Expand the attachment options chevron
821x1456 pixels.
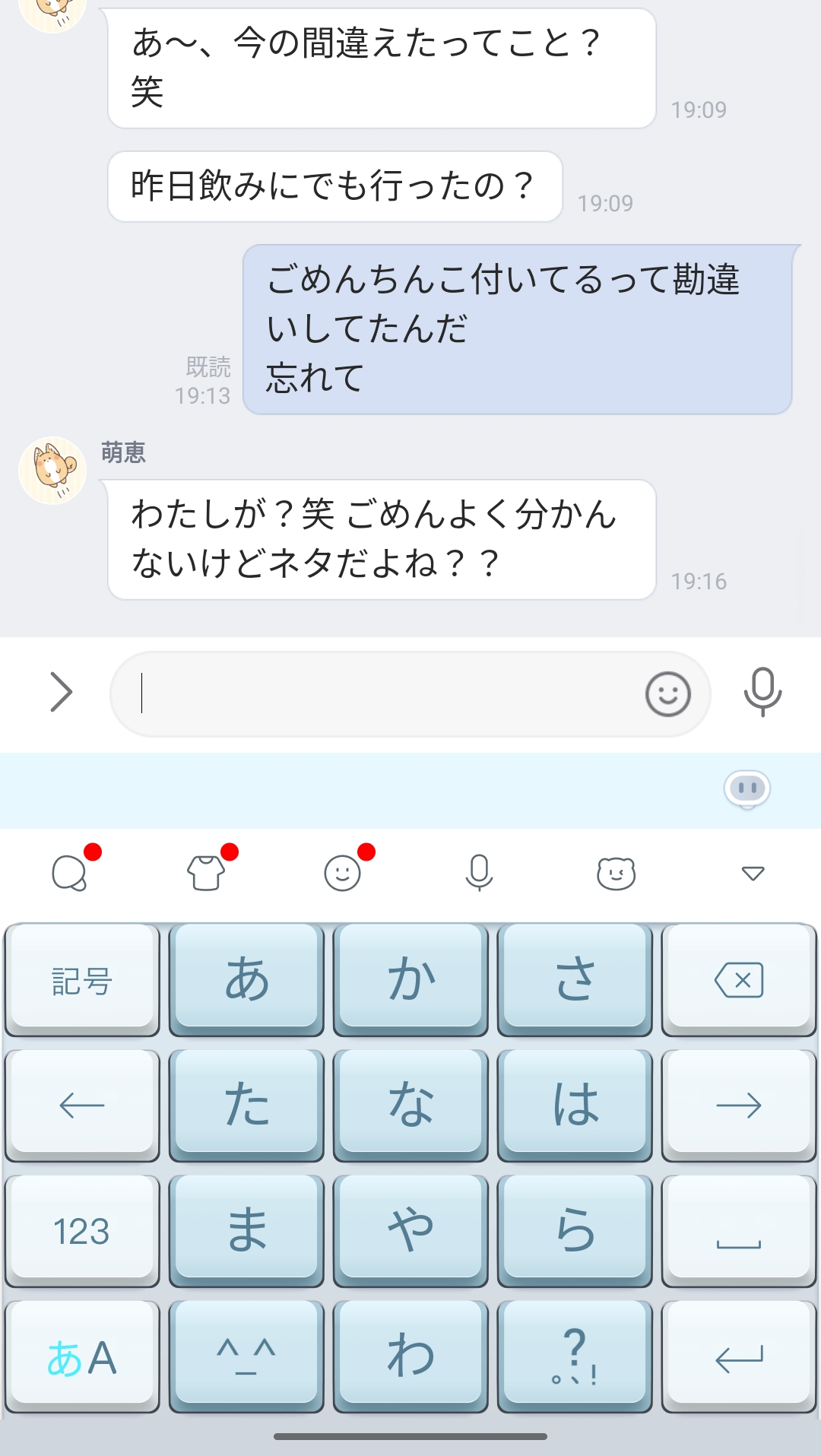coord(61,692)
